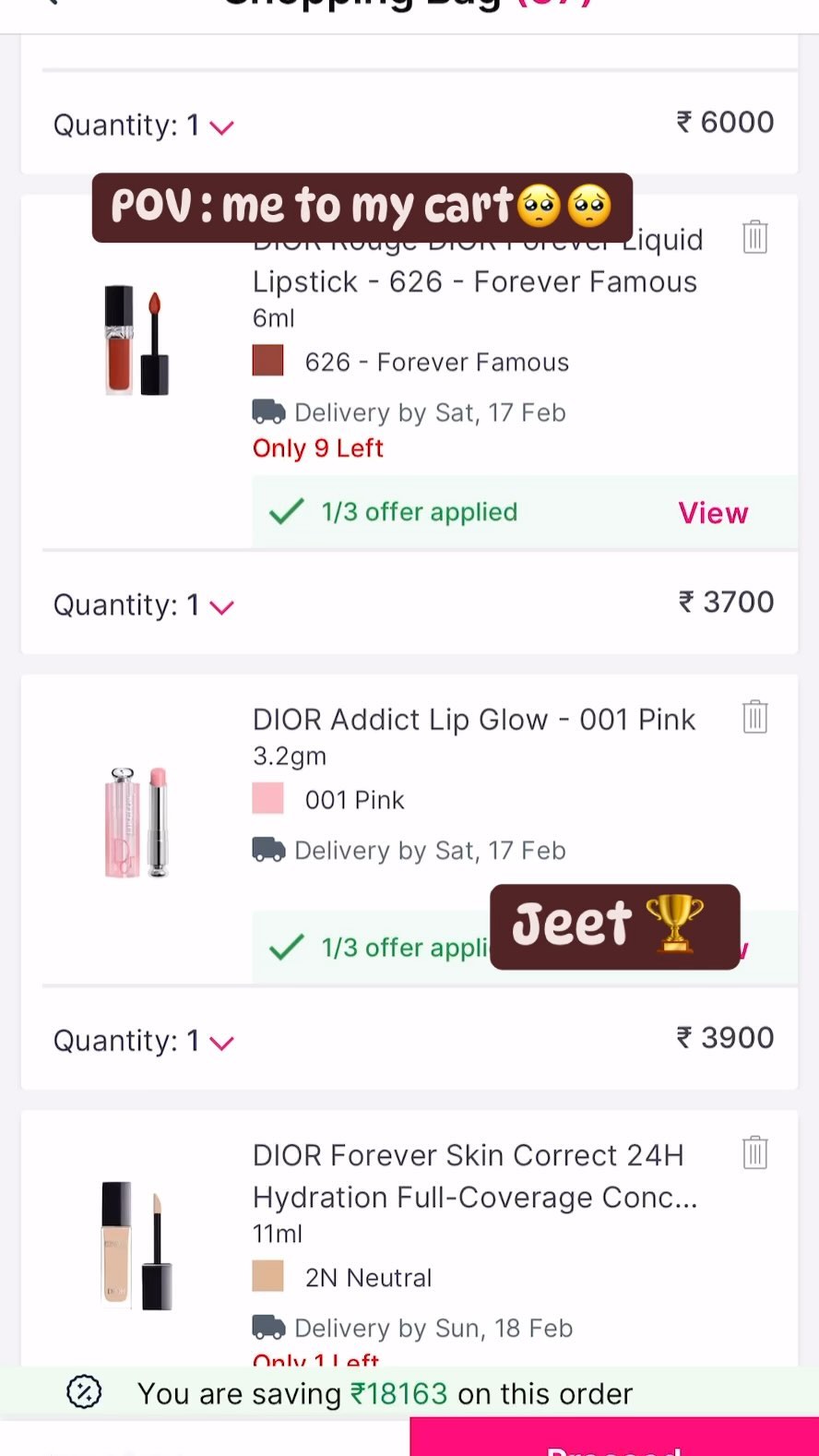View the offer applied on Forever Famous lipstick
Viewport: 819px width, 1456px height.
click(712, 513)
